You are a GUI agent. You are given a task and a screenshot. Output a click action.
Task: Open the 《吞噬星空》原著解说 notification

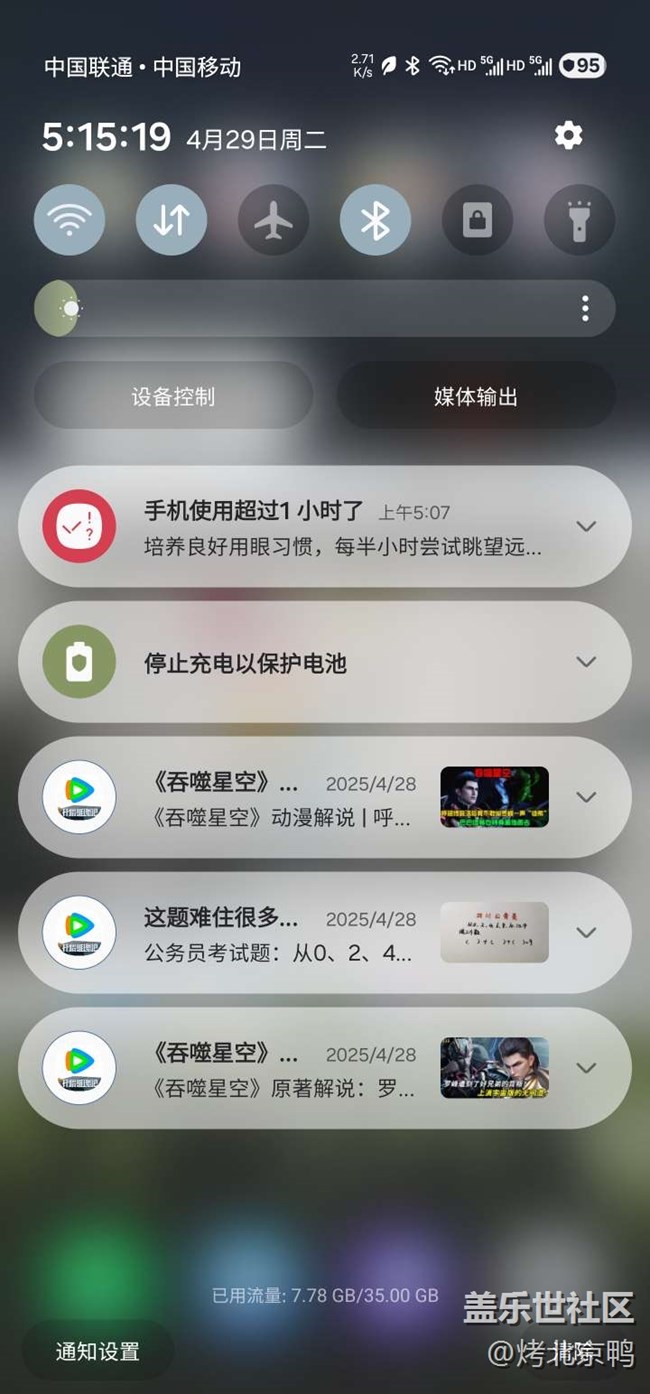280,1069
